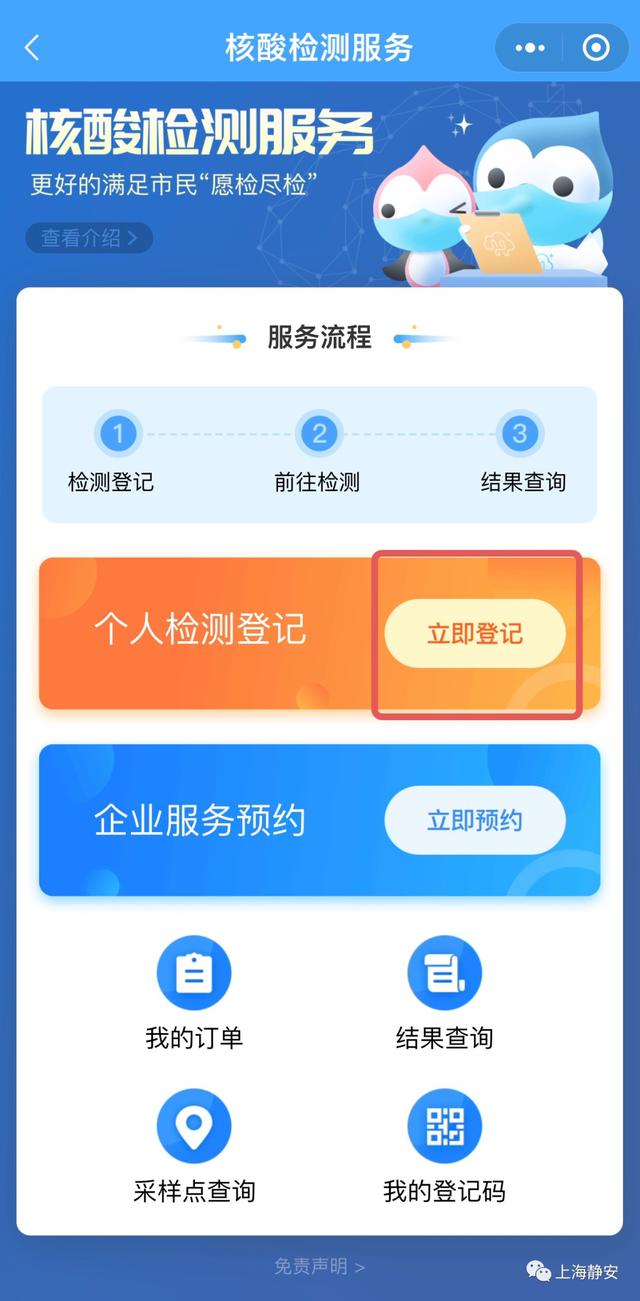640x1301 pixels.
Task: Open 查看介绍 in the banner
Action: tap(89, 237)
